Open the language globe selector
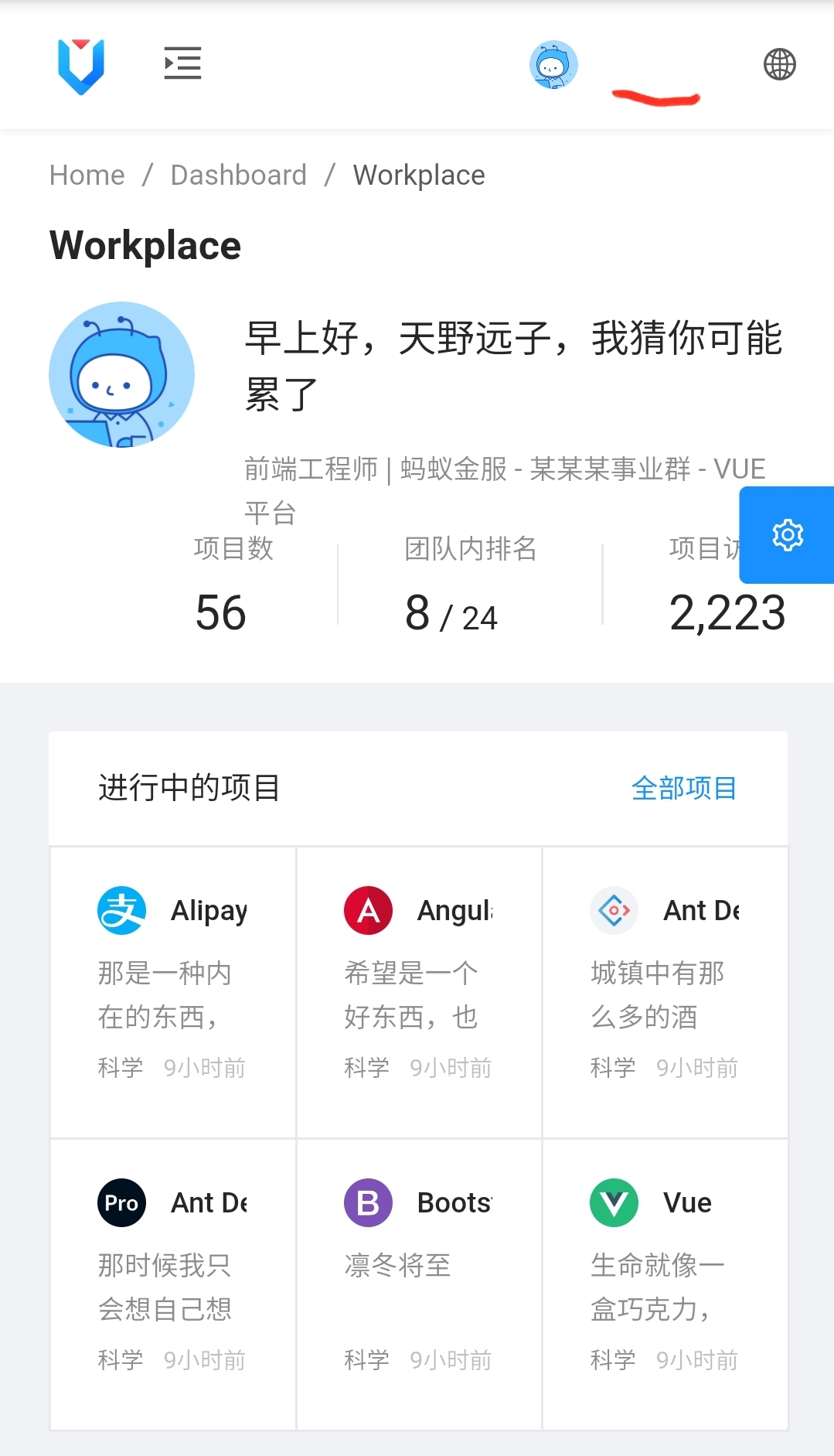 pos(779,64)
